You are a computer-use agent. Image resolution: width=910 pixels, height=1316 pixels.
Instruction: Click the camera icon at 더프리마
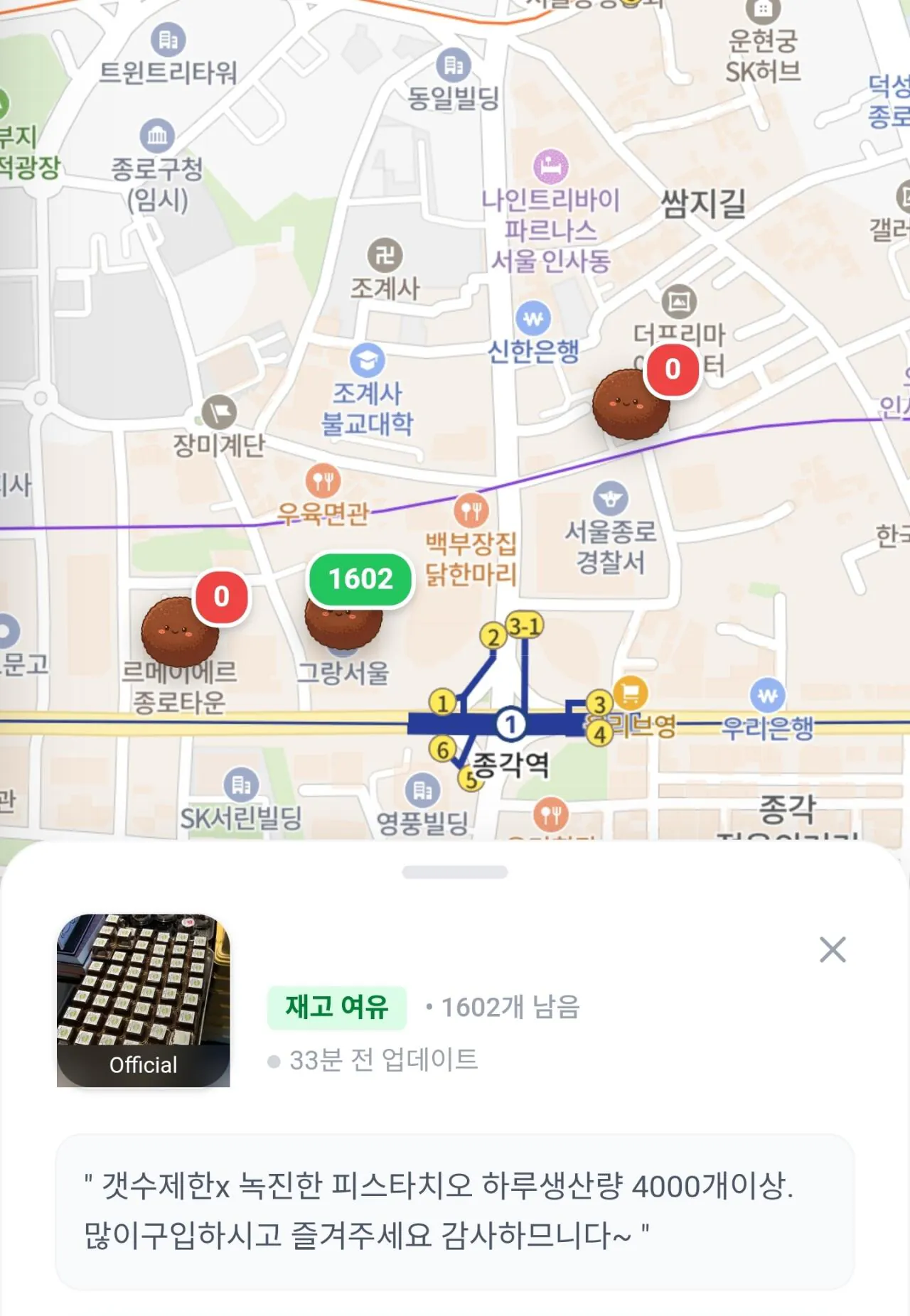point(678,301)
